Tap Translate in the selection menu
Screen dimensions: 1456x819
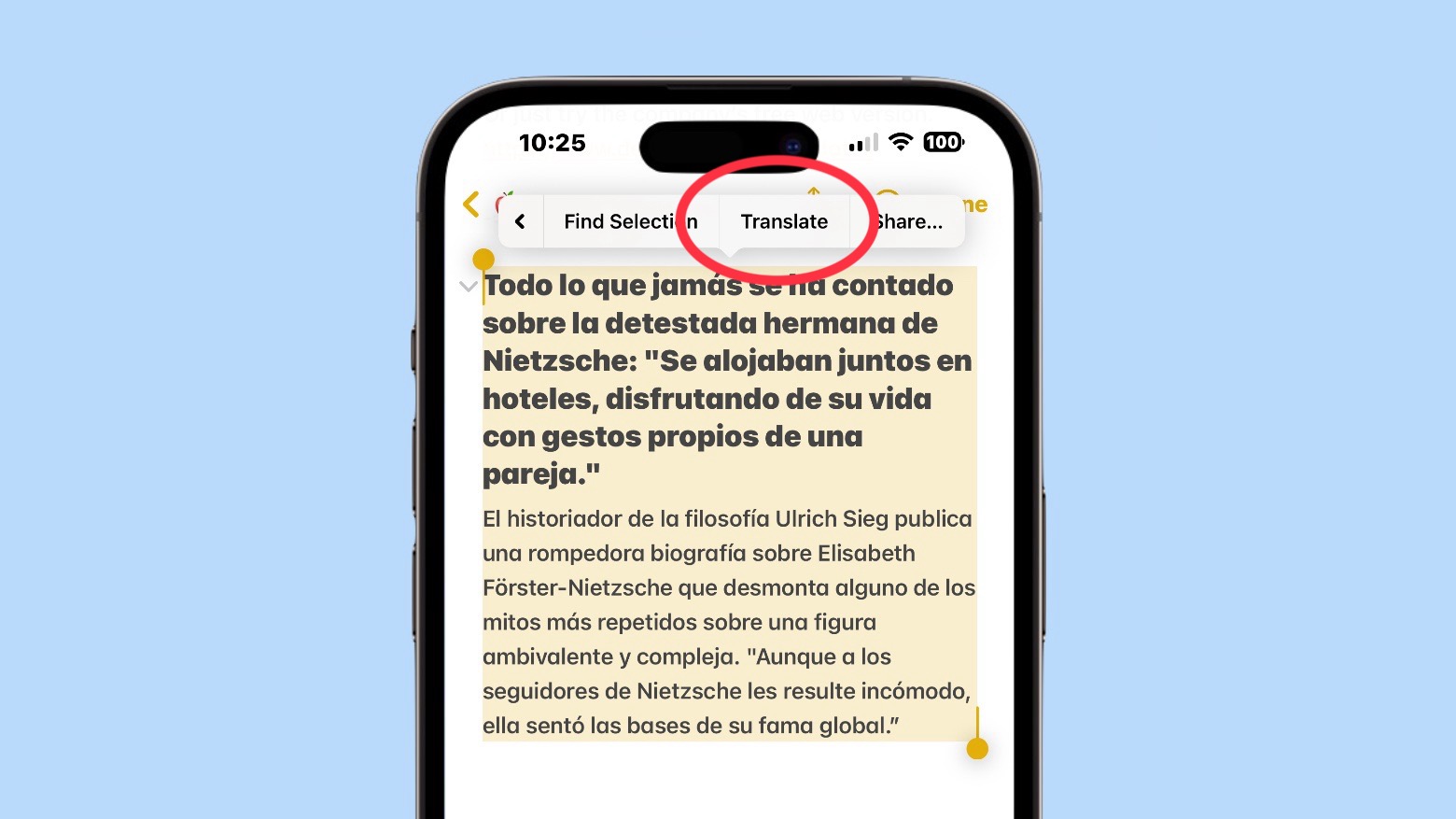[x=784, y=221]
